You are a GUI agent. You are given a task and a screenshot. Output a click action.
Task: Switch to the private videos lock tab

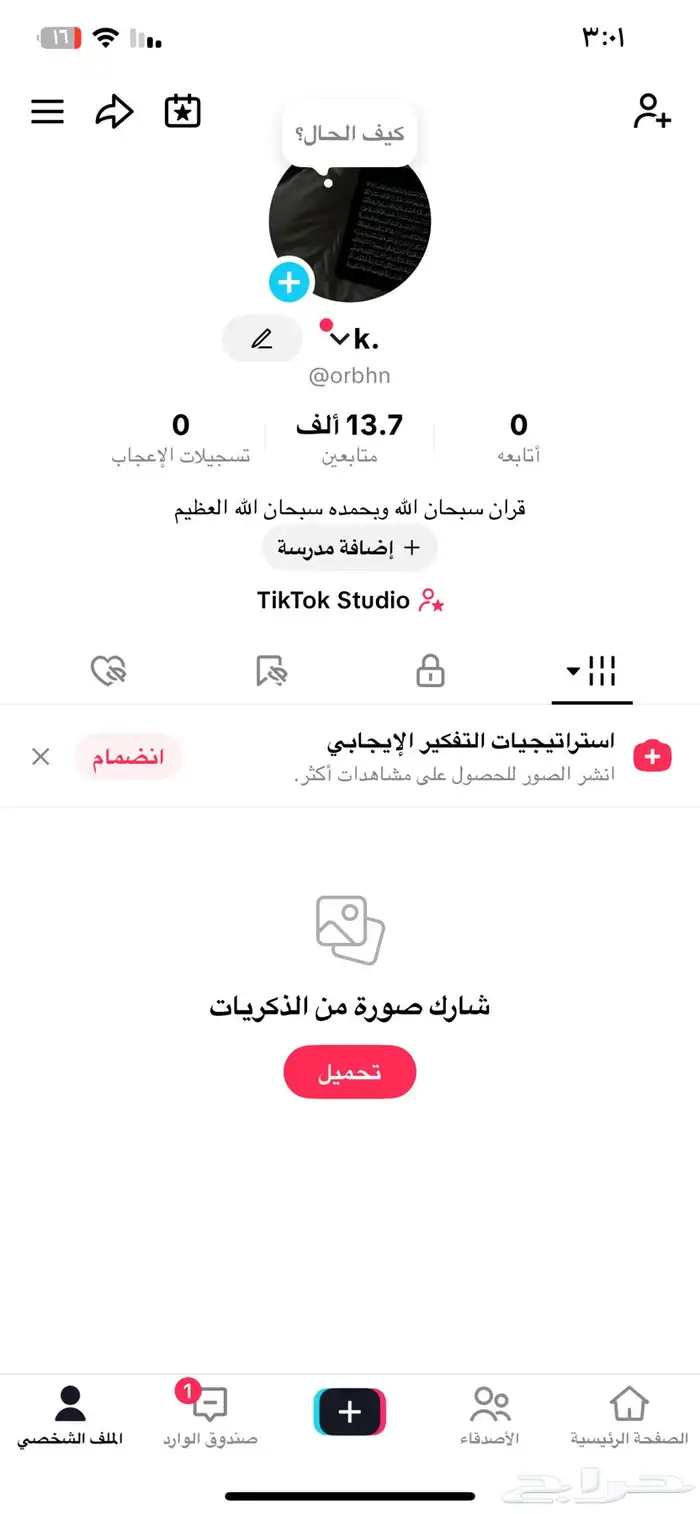430,672
